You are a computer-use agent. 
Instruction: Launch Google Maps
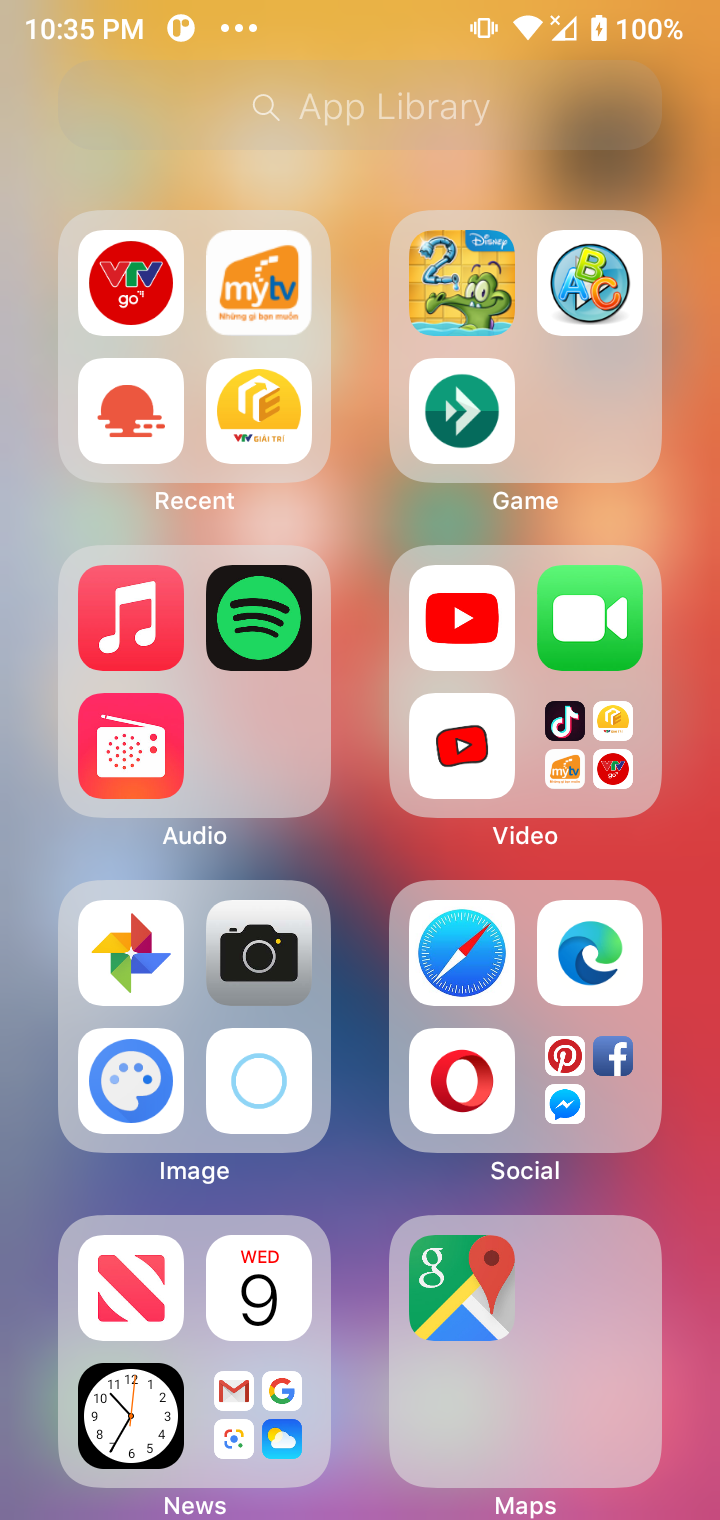pyautogui.click(x=461, y=1287)
